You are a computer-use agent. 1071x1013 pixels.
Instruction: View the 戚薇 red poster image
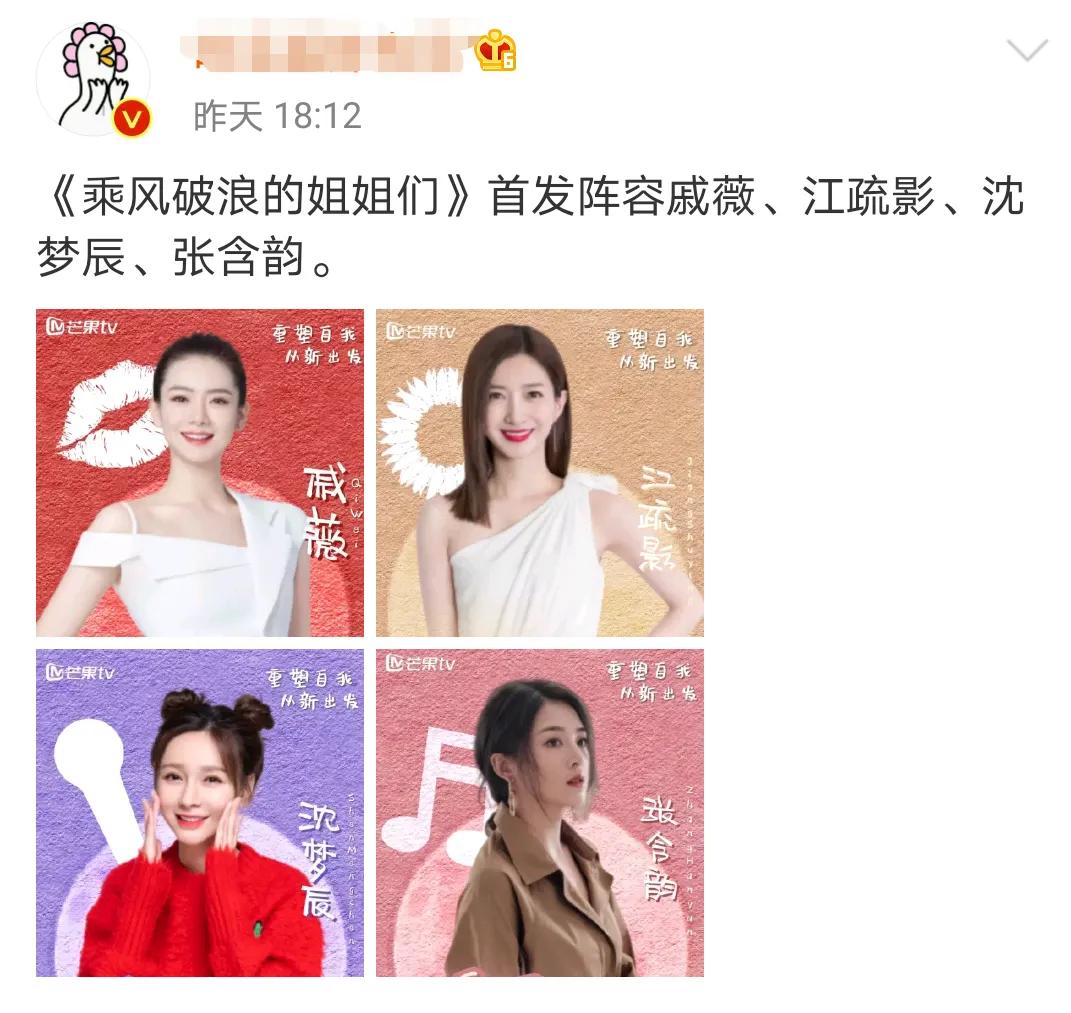pos(200,472)
